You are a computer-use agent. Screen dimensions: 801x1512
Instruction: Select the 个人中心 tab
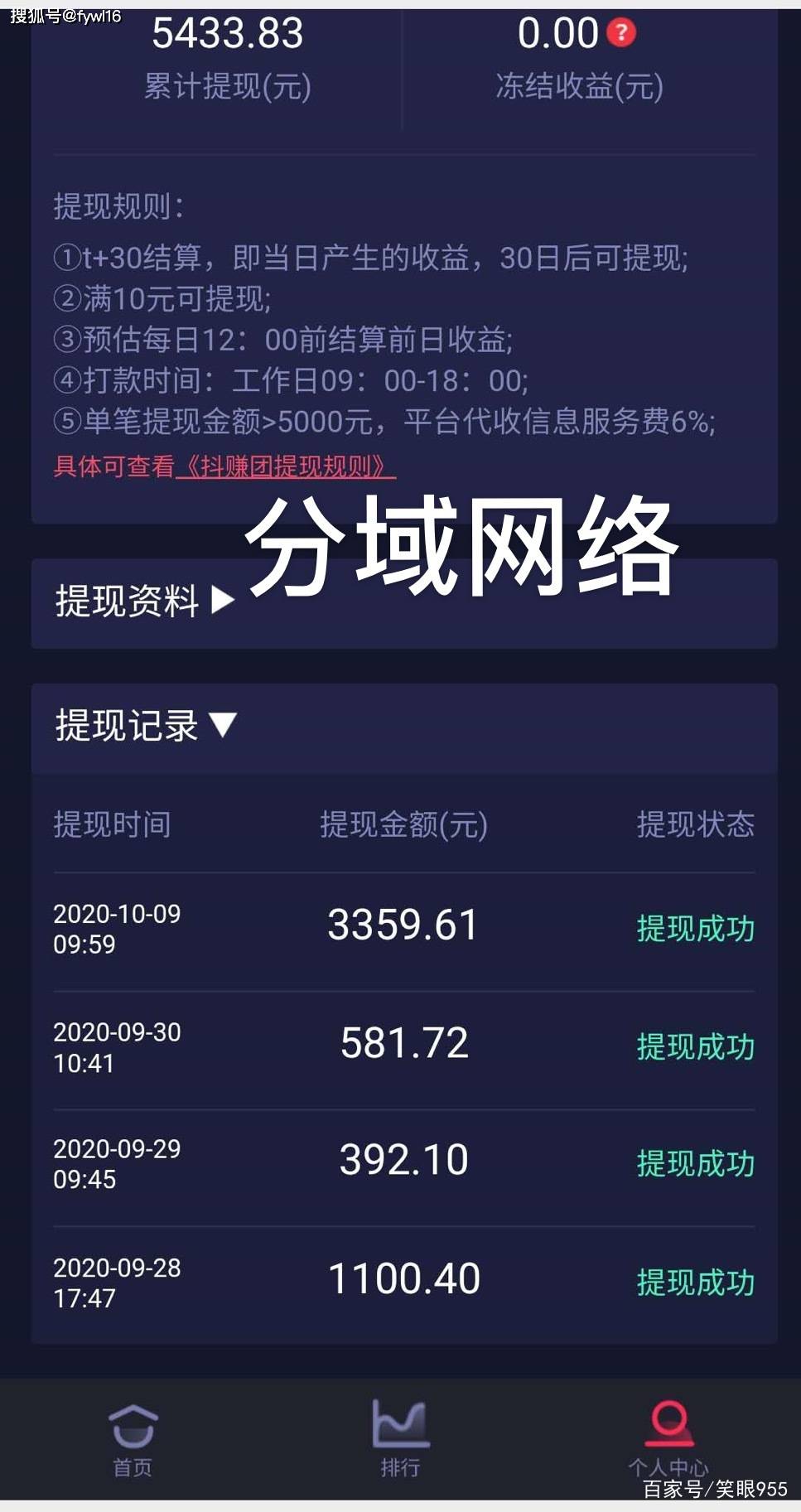pos(668,1440)
